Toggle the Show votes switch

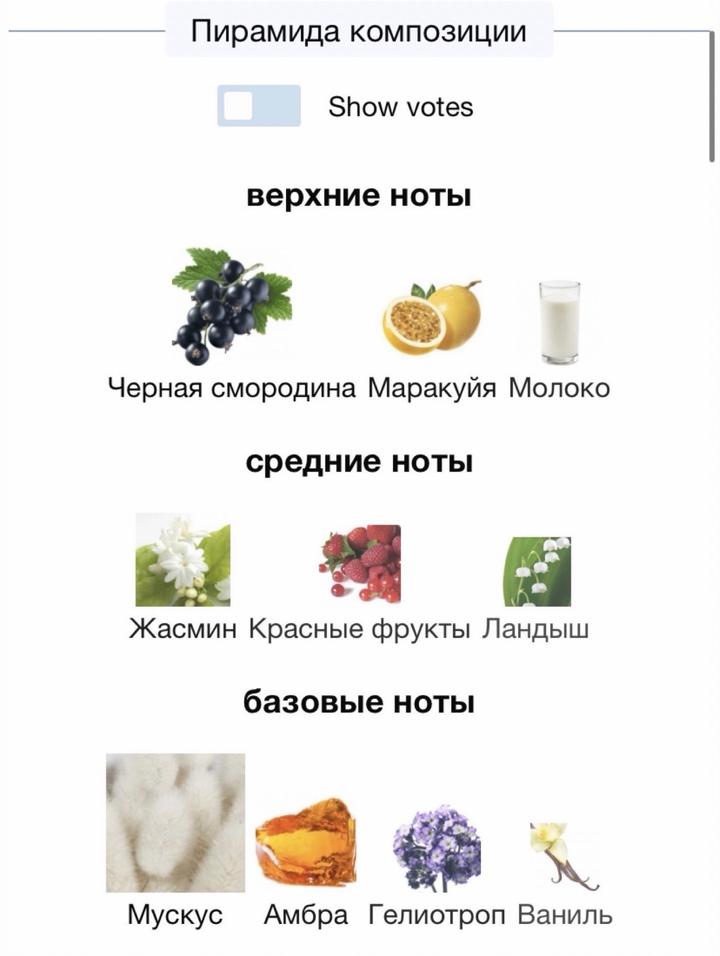(258, 106)
